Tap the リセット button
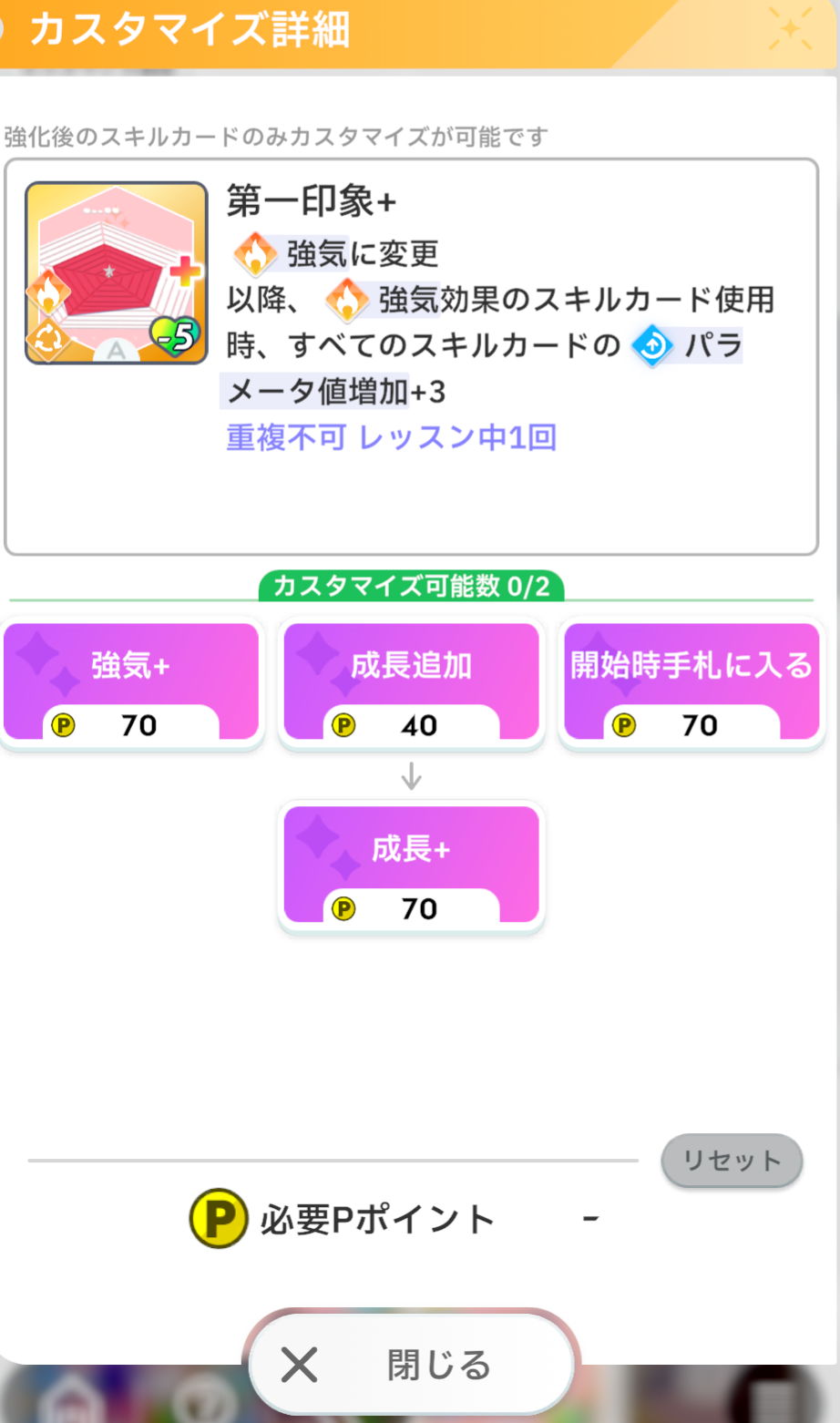Screen dimensions: 840x1423 pyautogui.click(x=732, y=1160)
